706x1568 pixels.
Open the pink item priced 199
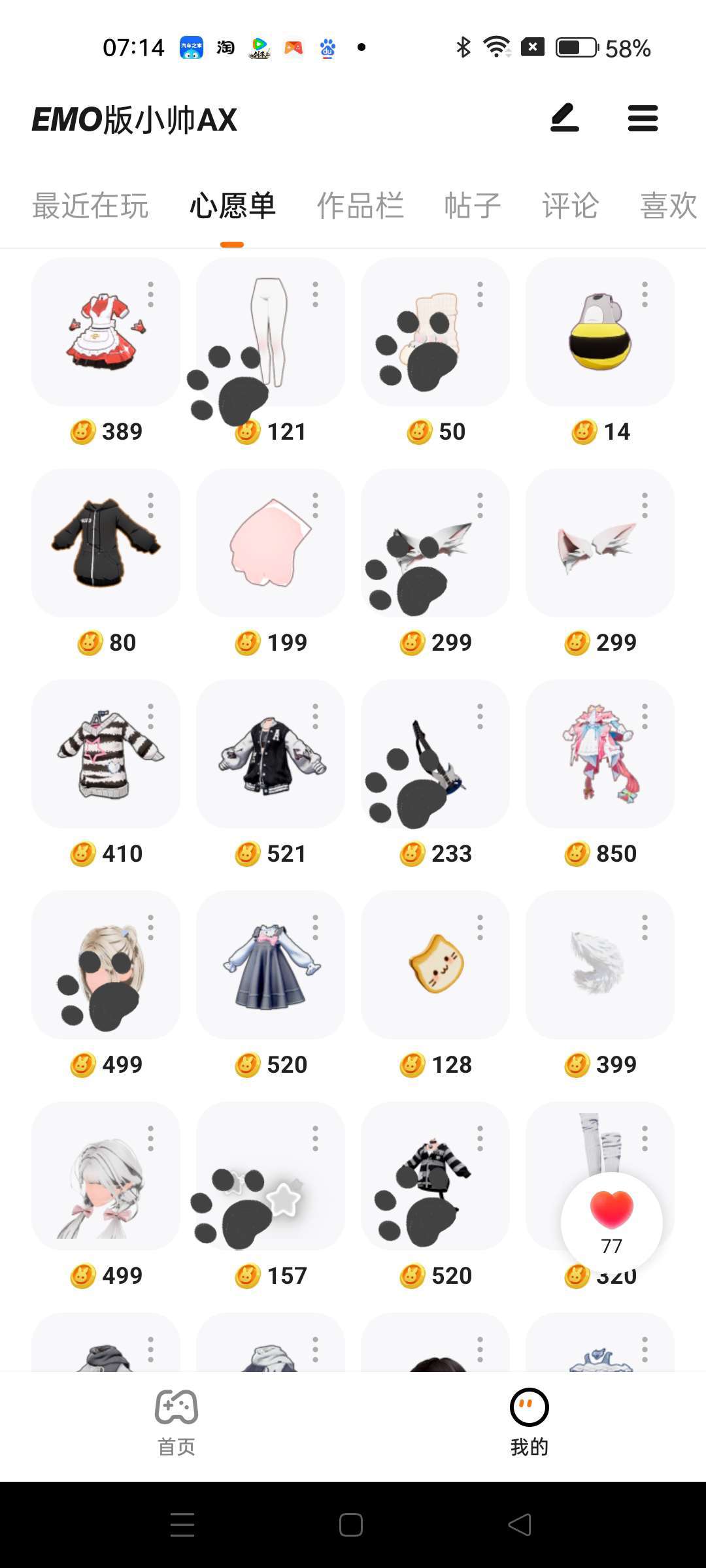[x=269, y=544]
